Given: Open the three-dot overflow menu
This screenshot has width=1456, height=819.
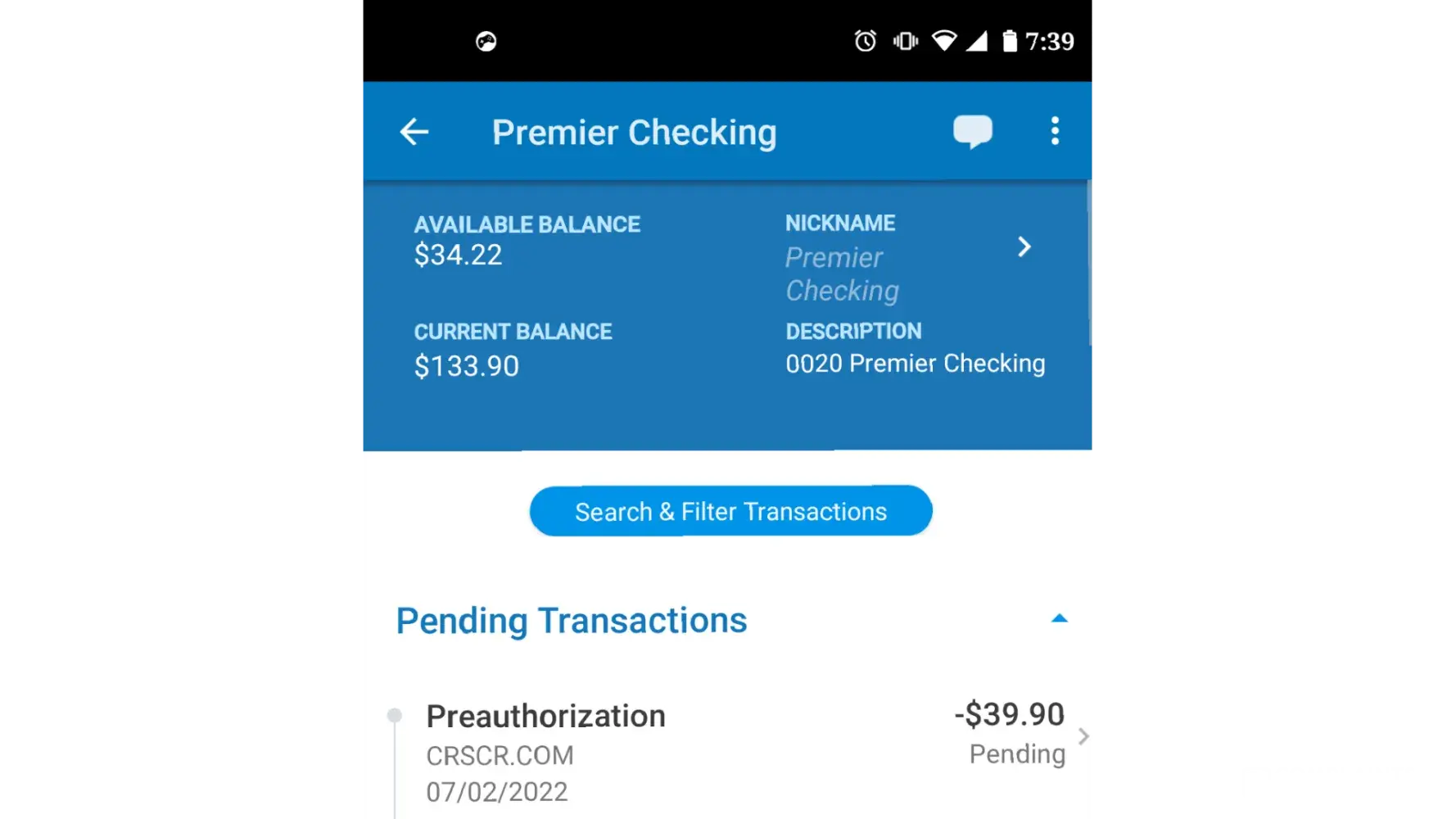Looking at the screenshot, I should click(x=1055, y=131).
